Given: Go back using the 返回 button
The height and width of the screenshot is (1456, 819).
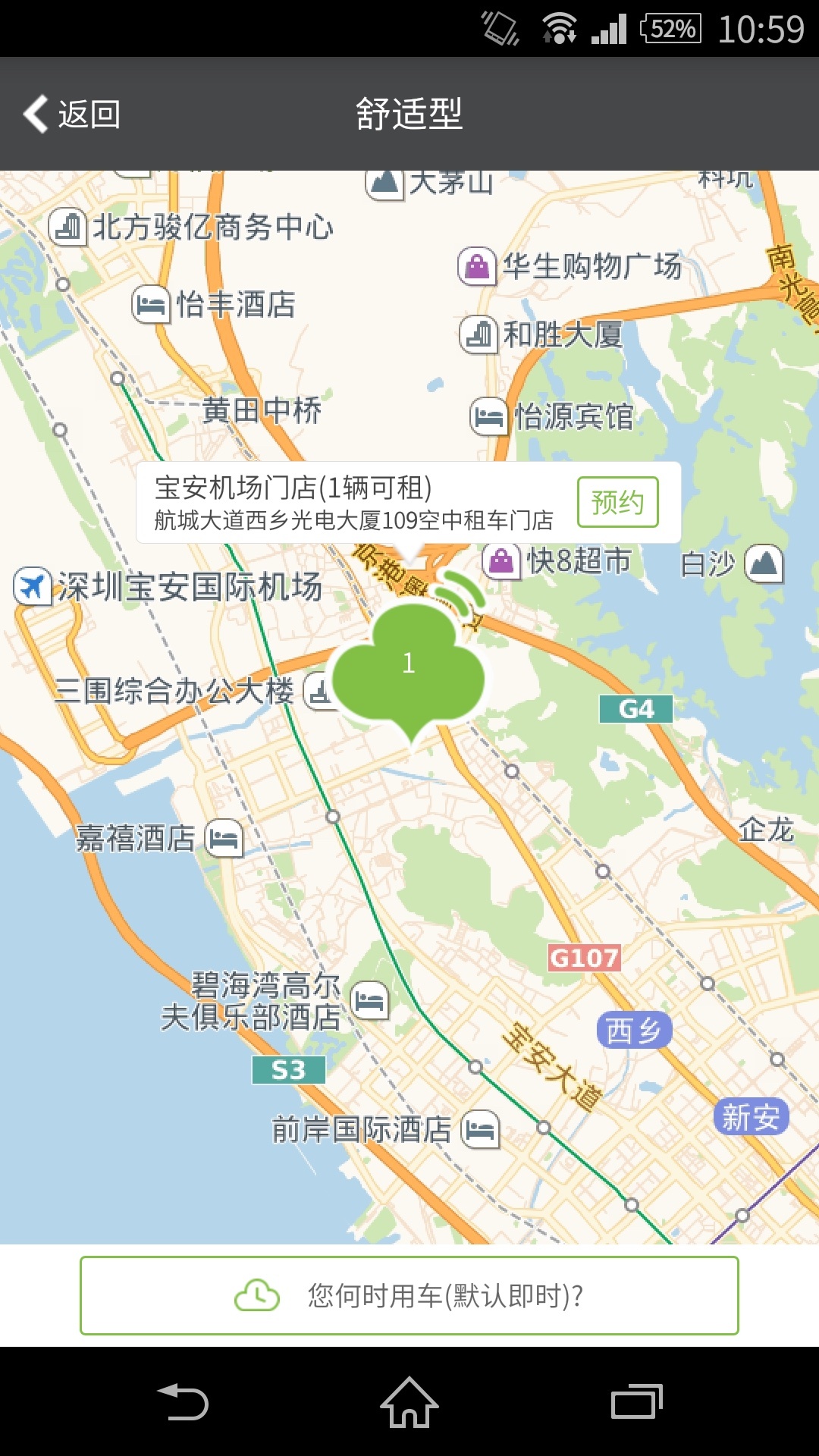Looking at the screenshot, I should [x=72, y=115].
